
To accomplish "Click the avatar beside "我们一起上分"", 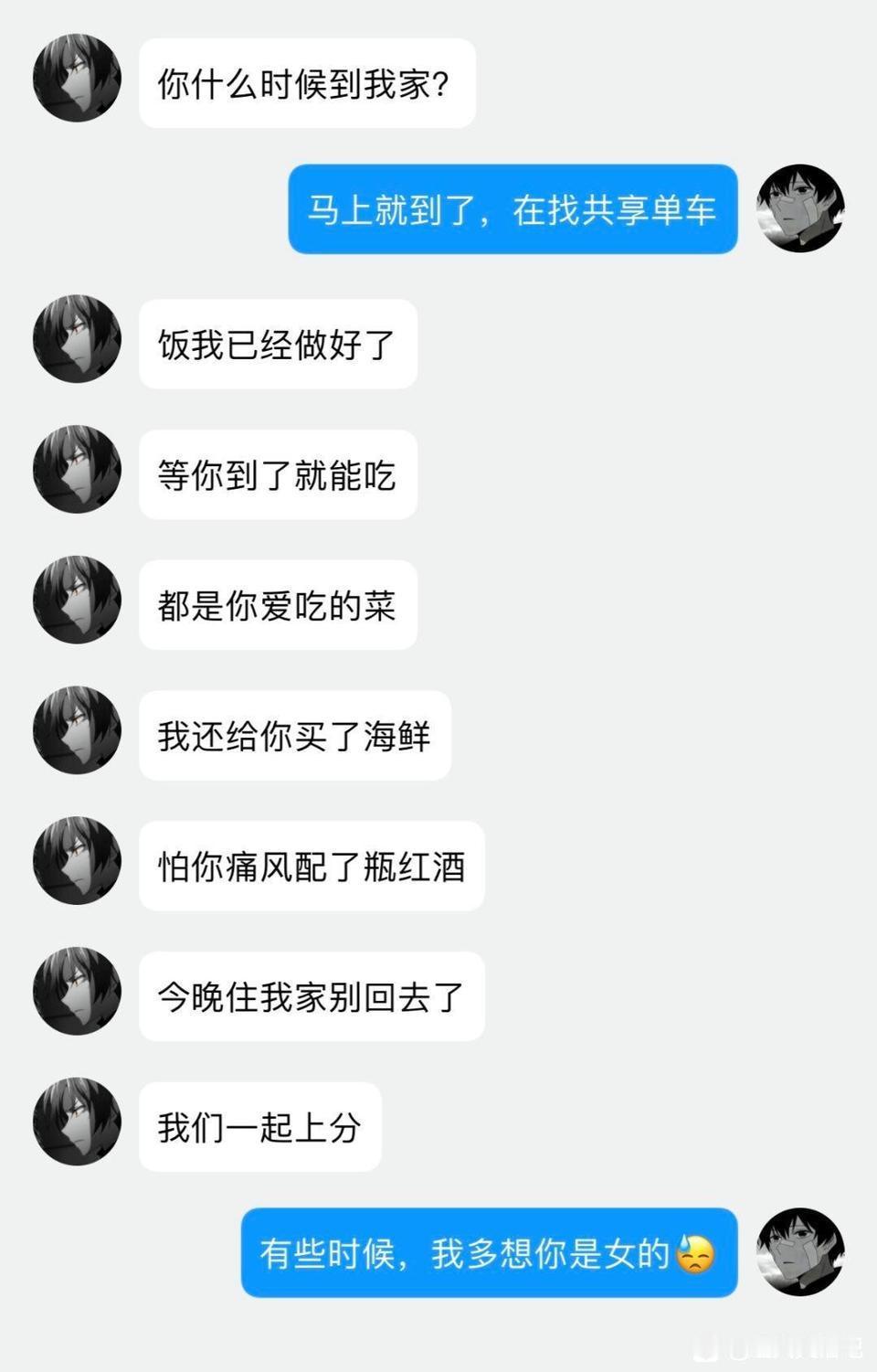I will pyautogui.click(x=77, y=1122).
